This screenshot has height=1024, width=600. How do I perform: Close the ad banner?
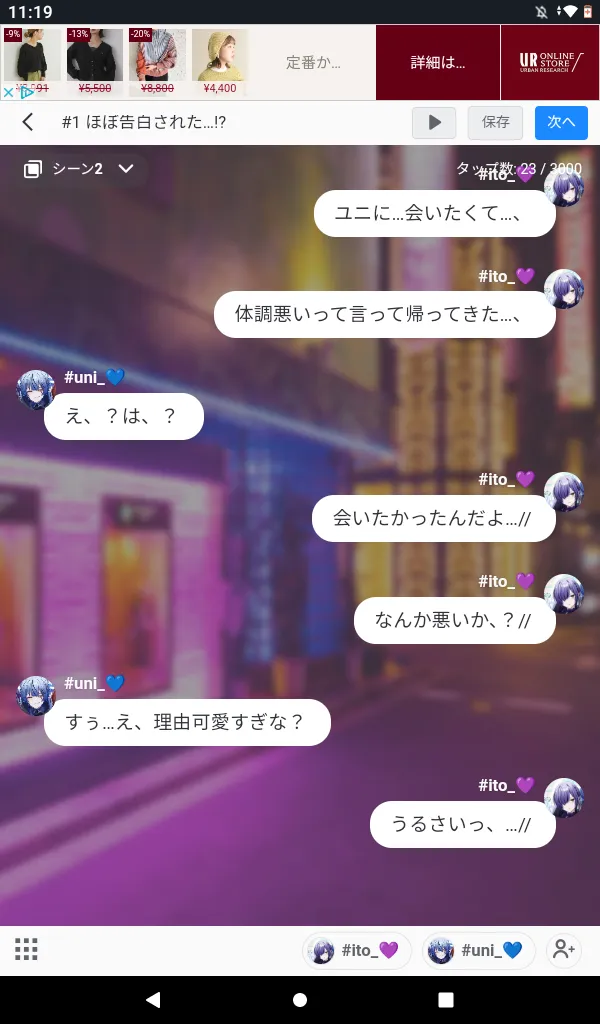pos(8,93)
